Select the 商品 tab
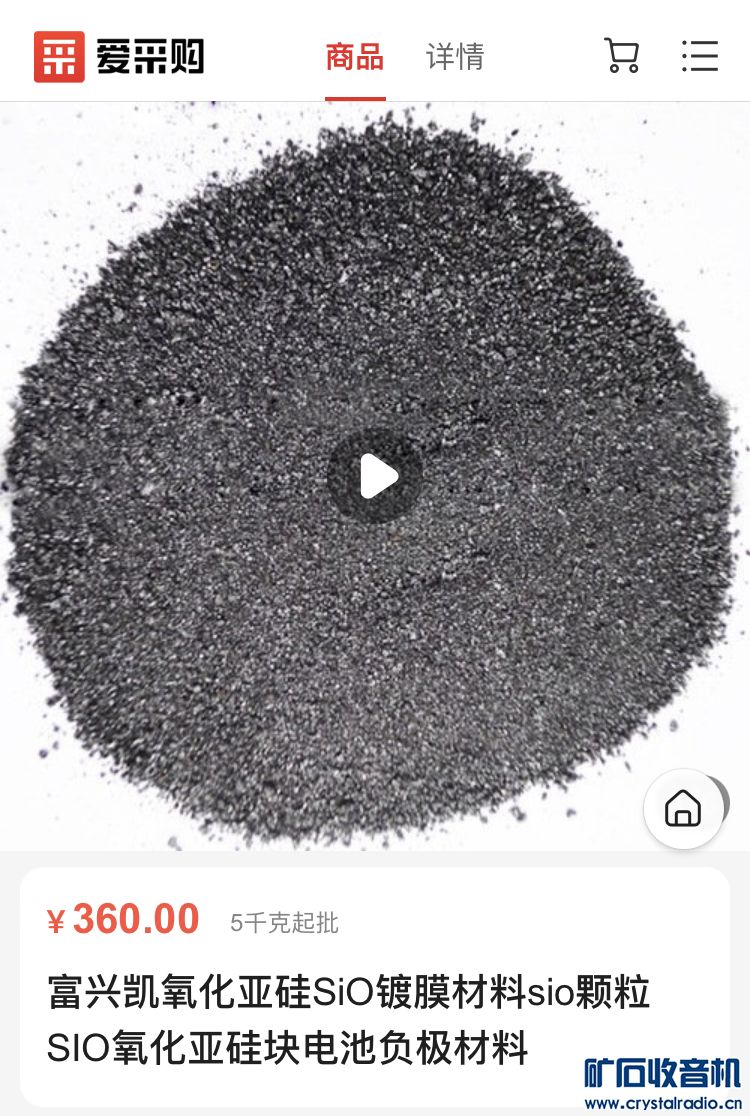750x1116 pixels. pos(355,56)
